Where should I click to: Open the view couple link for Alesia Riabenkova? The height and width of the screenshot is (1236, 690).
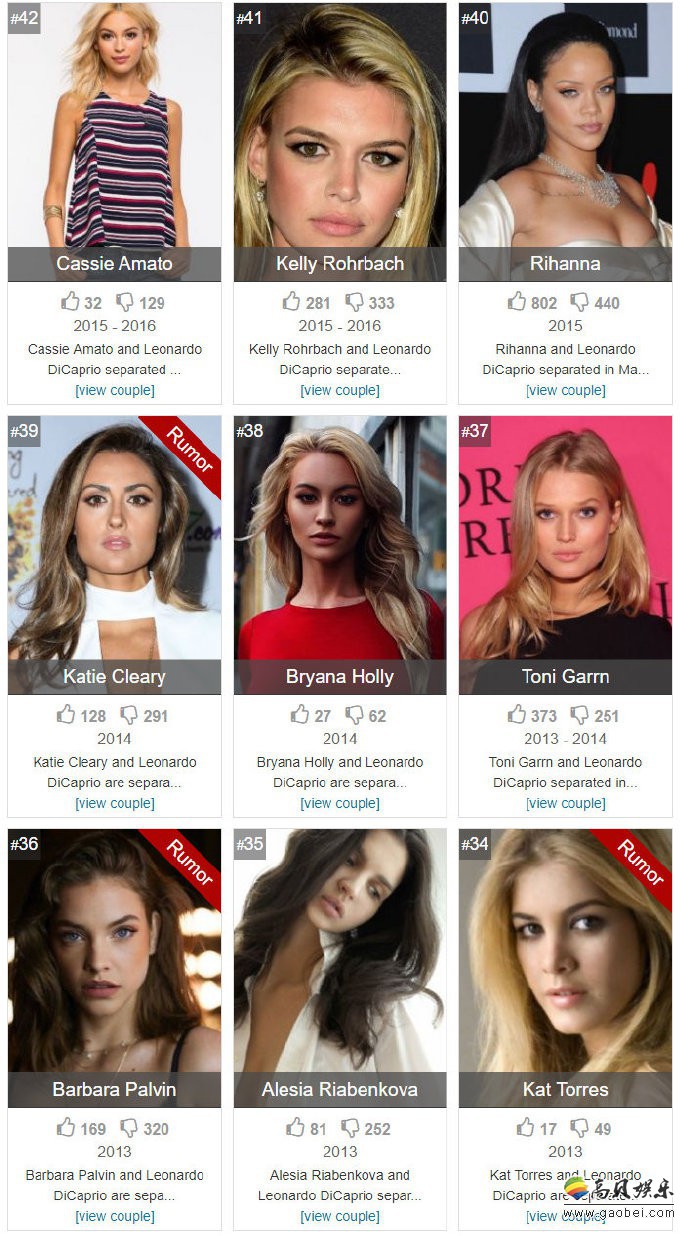(340, 1216)
